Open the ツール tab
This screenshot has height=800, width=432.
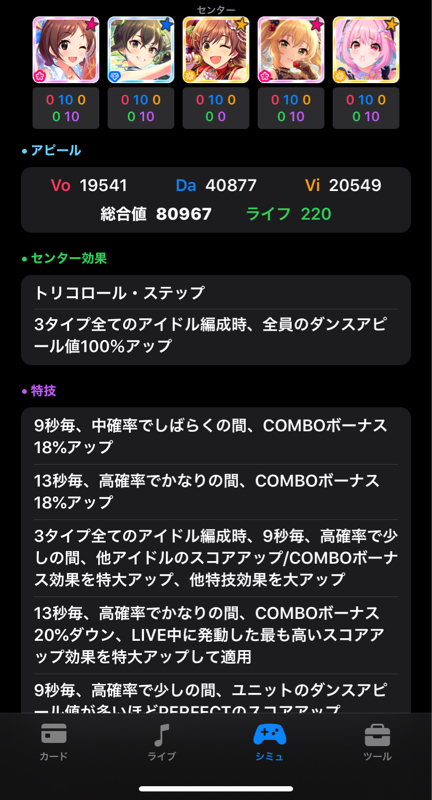click(x=377, y=742)
